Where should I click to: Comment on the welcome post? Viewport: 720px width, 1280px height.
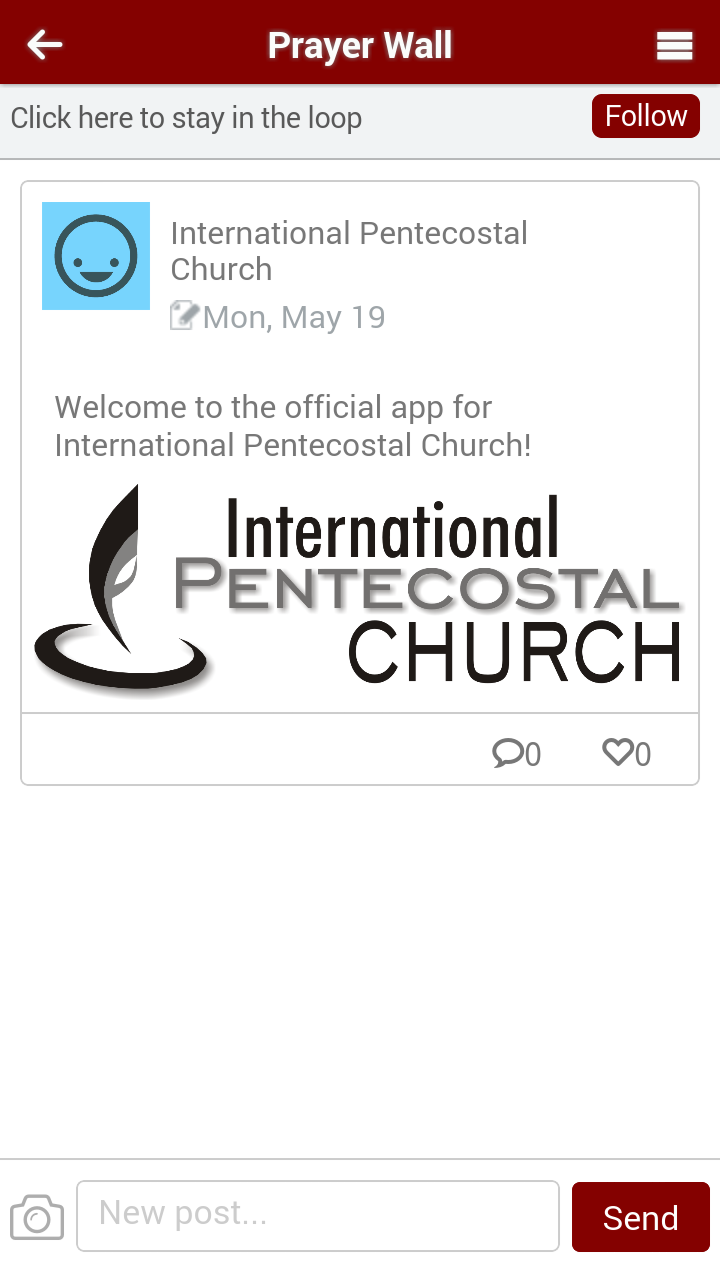point(516,753)
